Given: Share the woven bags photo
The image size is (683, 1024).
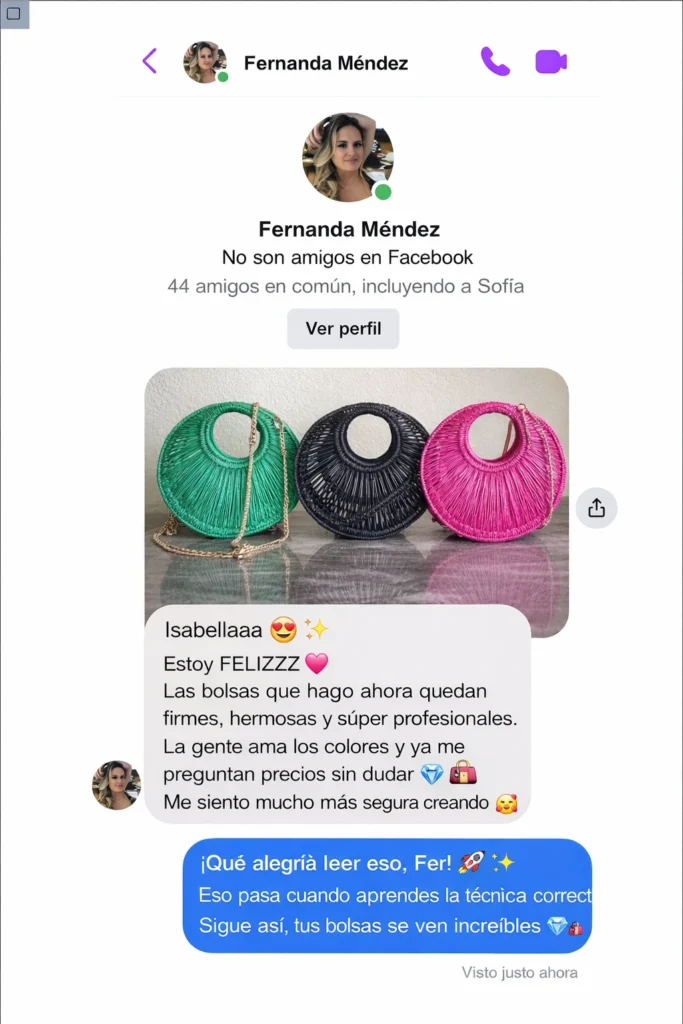Looking at the screenshot, I should pyautogui.click(x=597, y=508).
